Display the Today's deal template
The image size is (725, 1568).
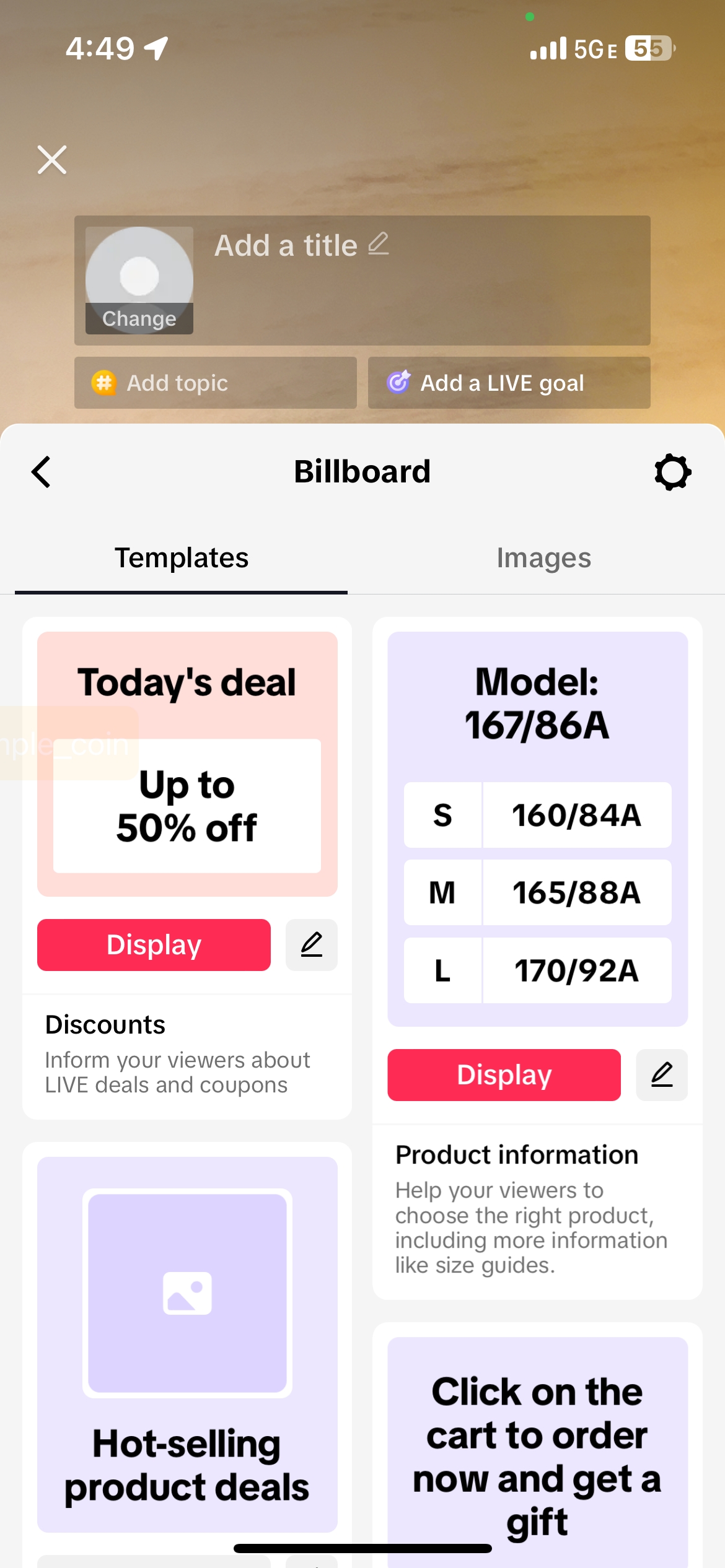pos(154,945)
